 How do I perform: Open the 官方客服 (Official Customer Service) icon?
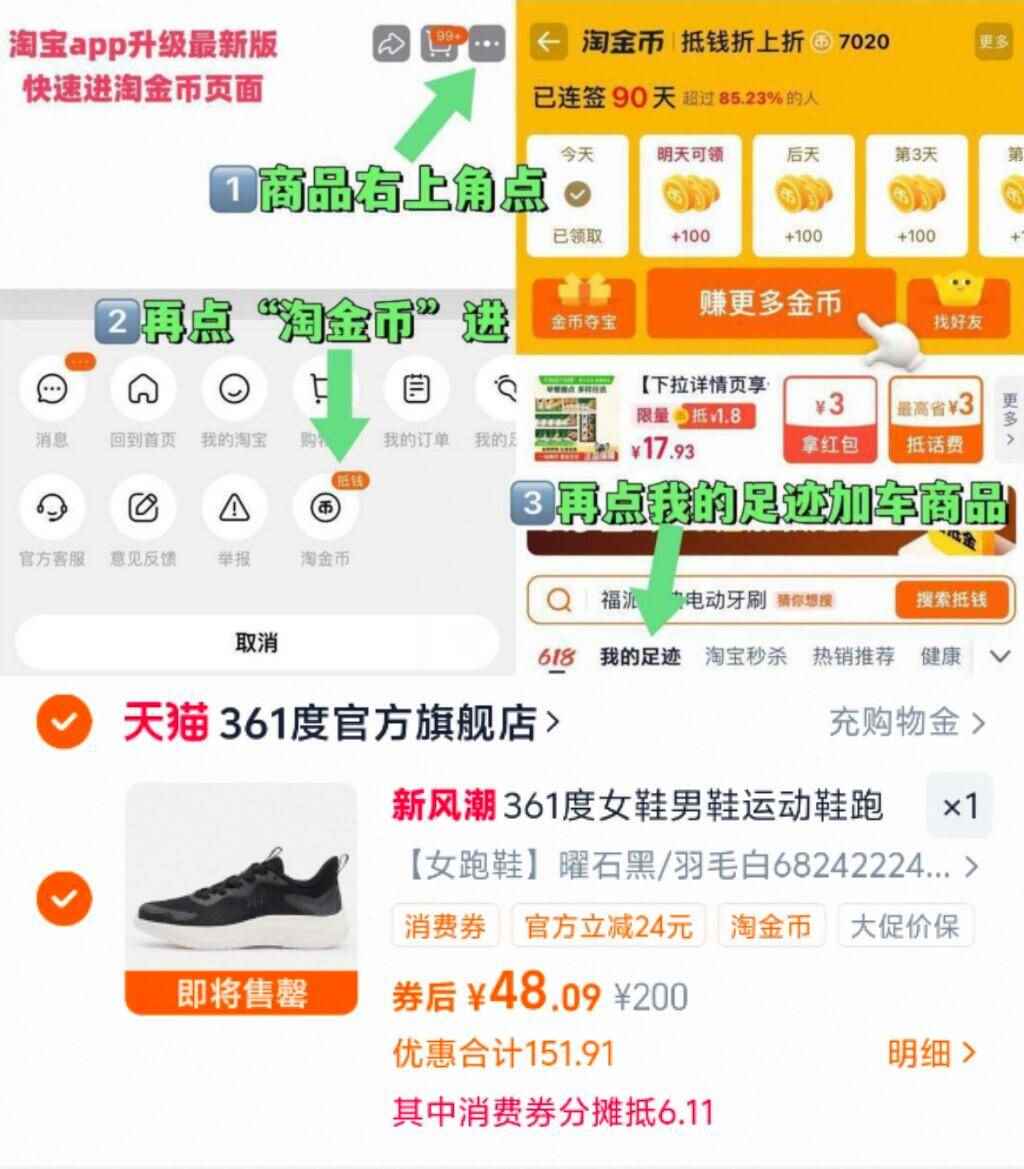(52, 510)
